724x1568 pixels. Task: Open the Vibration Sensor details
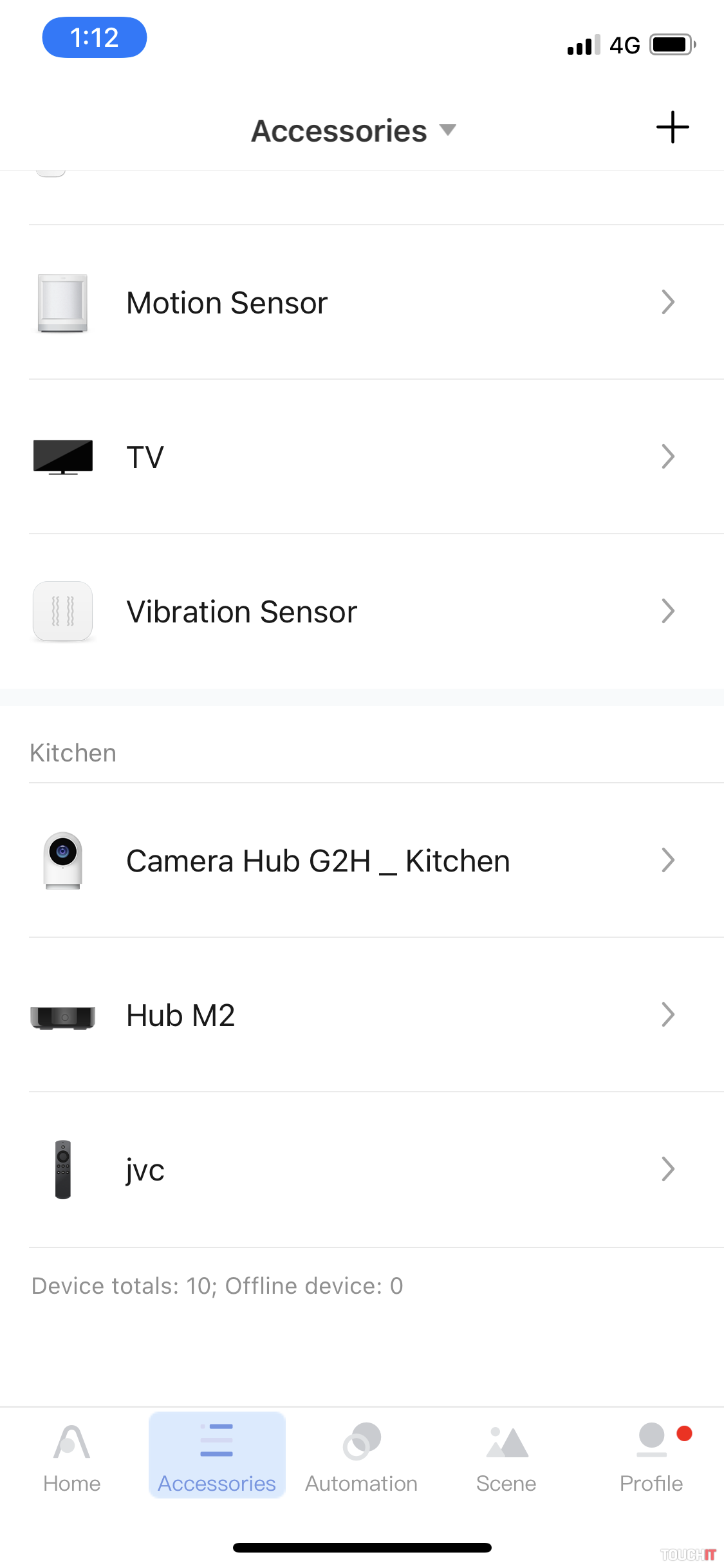coord(360,611)
